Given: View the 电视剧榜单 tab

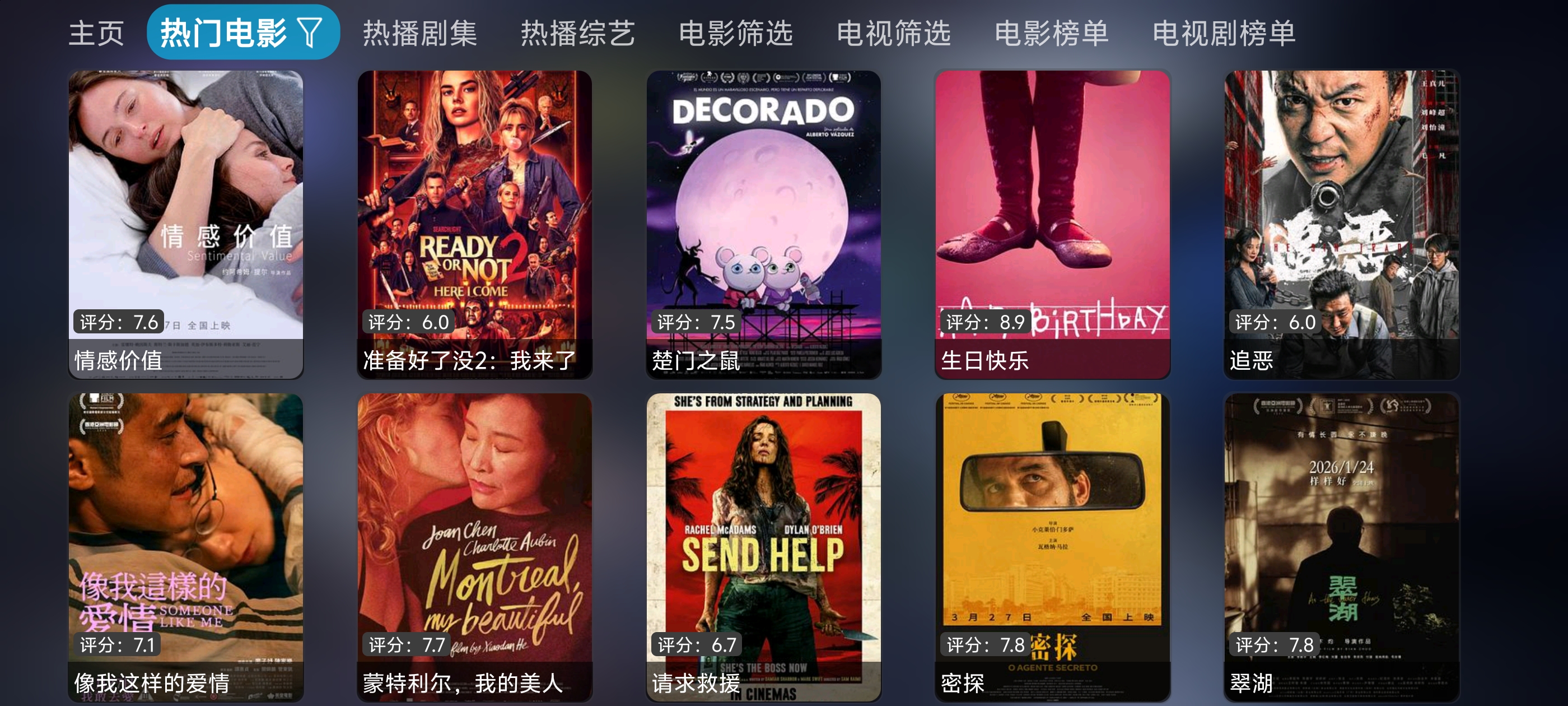Looking at the screenshot, I should tap(1224, 33).
